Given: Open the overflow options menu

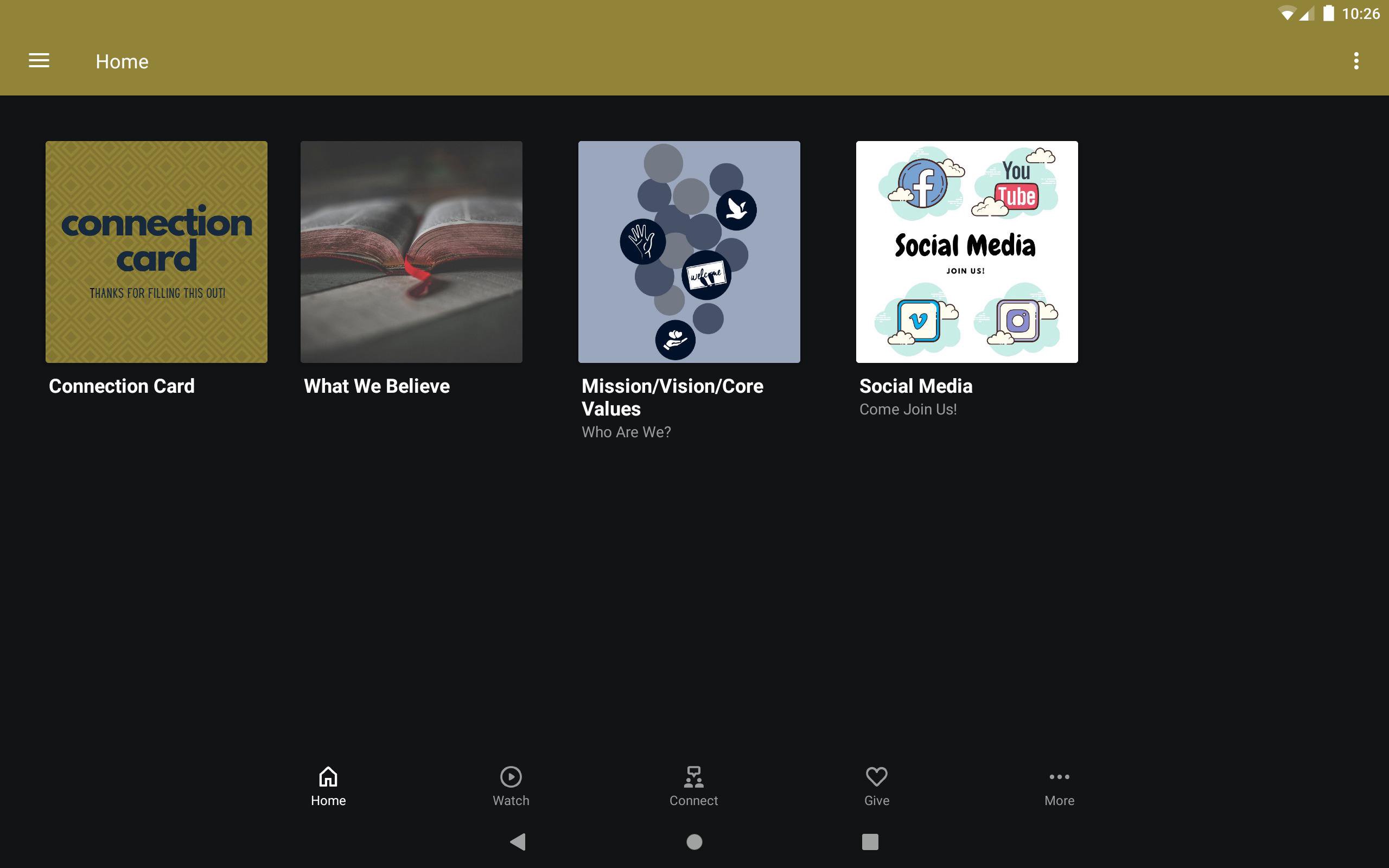Looking at the screenshot, I should pyautogui.click(x=1356, y=61).
